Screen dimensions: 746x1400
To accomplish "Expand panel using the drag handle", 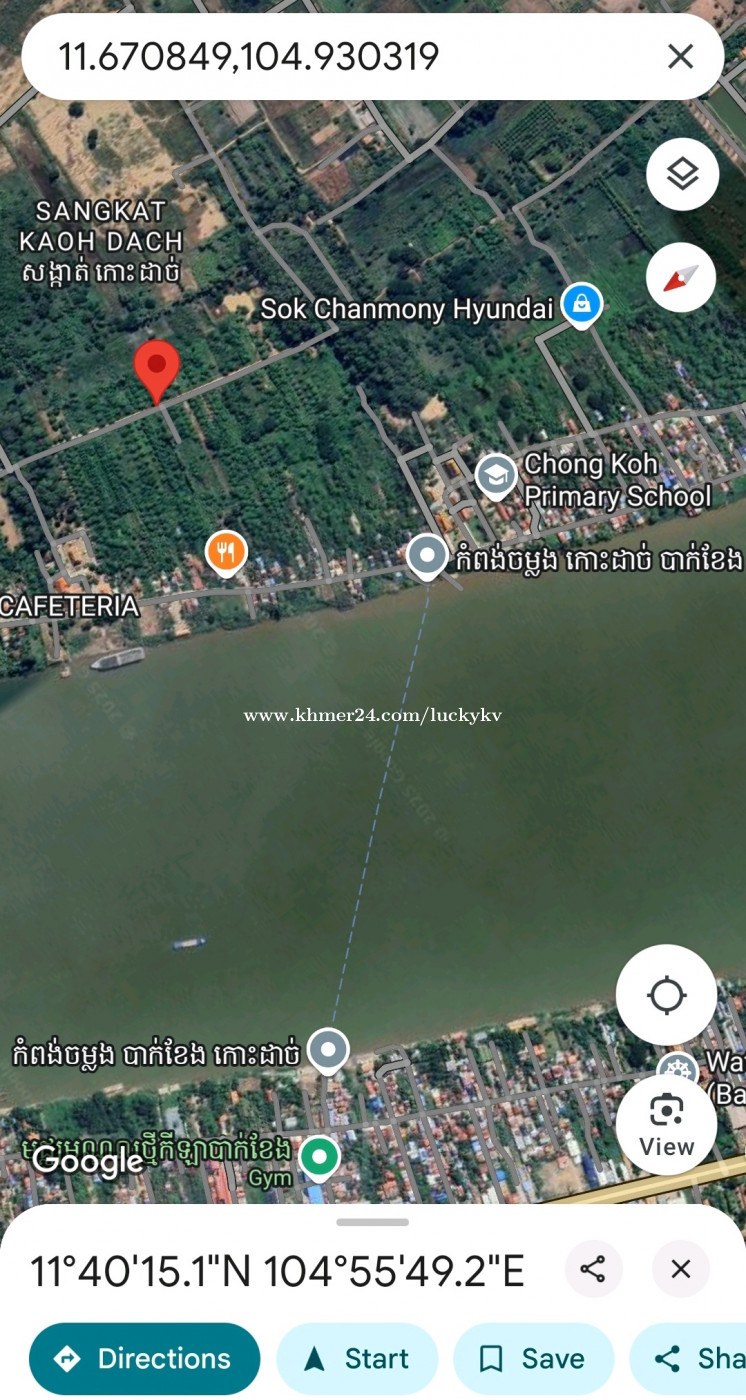I will (373, 1222).
